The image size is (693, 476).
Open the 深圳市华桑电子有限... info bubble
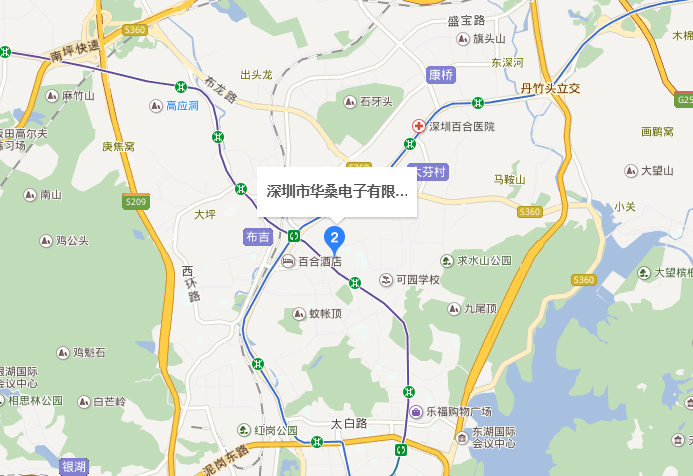coord(336,192)
